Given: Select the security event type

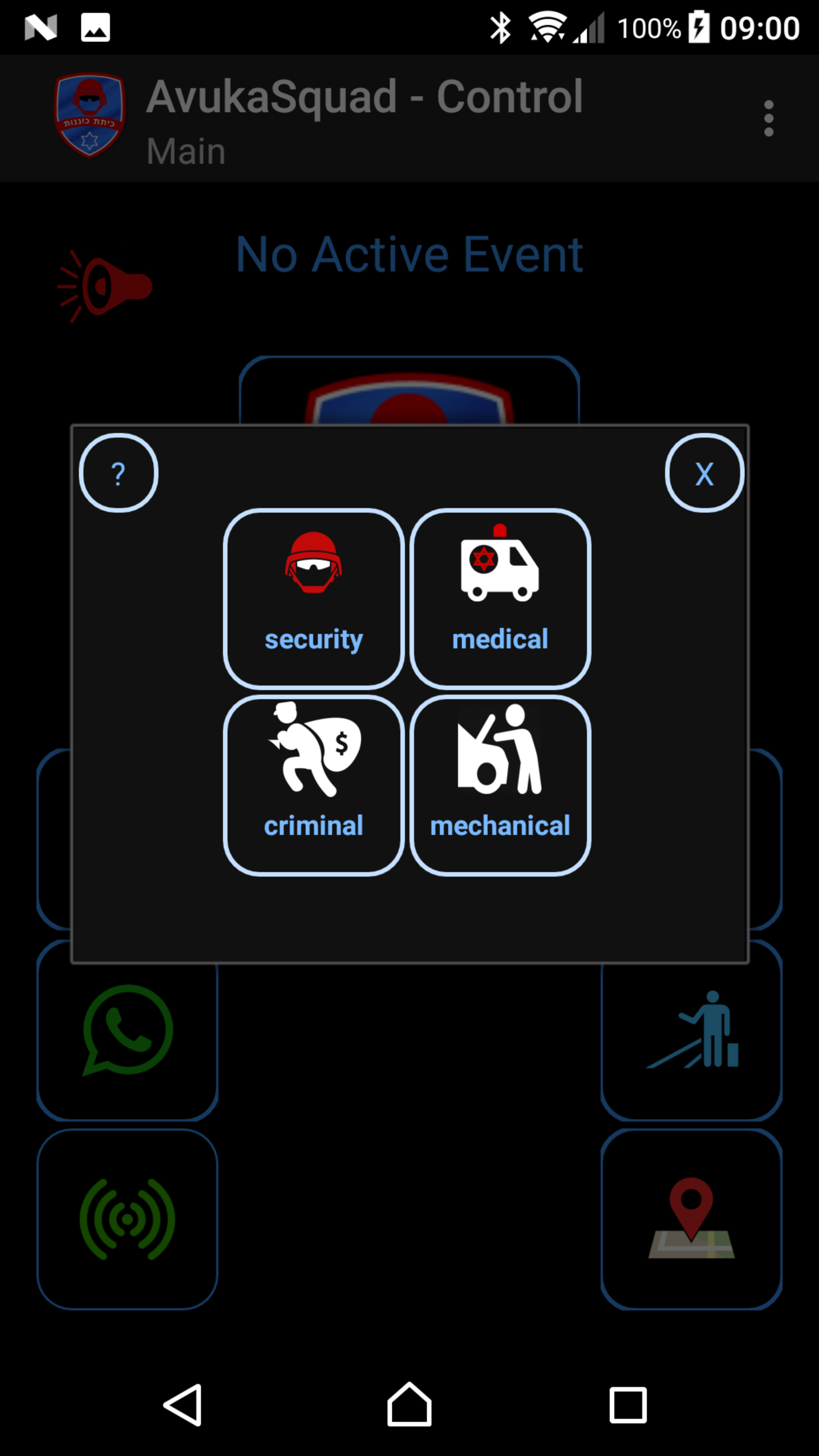Looking at the screenshot, I should pos(314,599).
